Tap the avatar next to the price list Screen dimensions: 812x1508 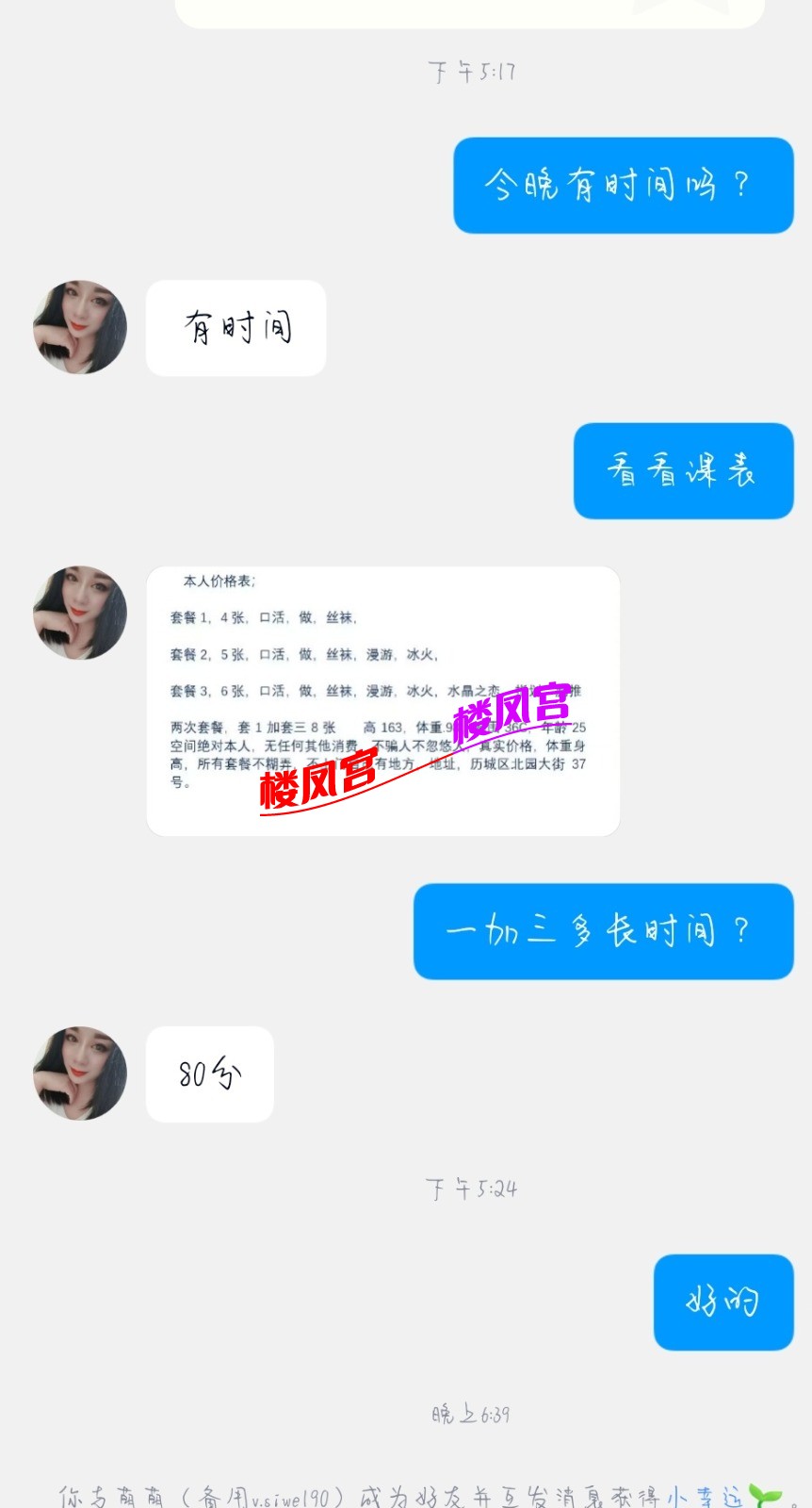point(79,611)
